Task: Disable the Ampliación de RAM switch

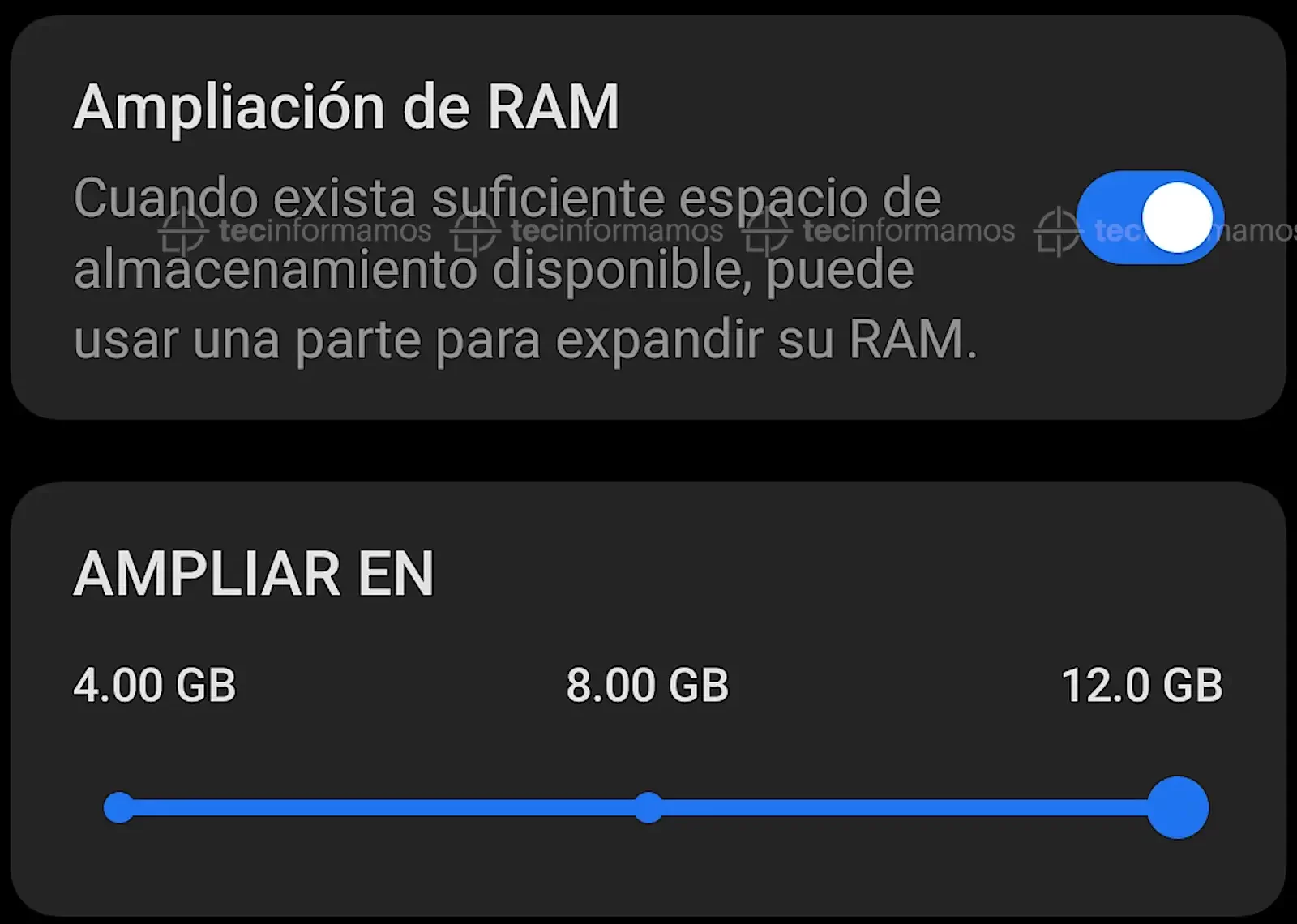Action: 1149,218
